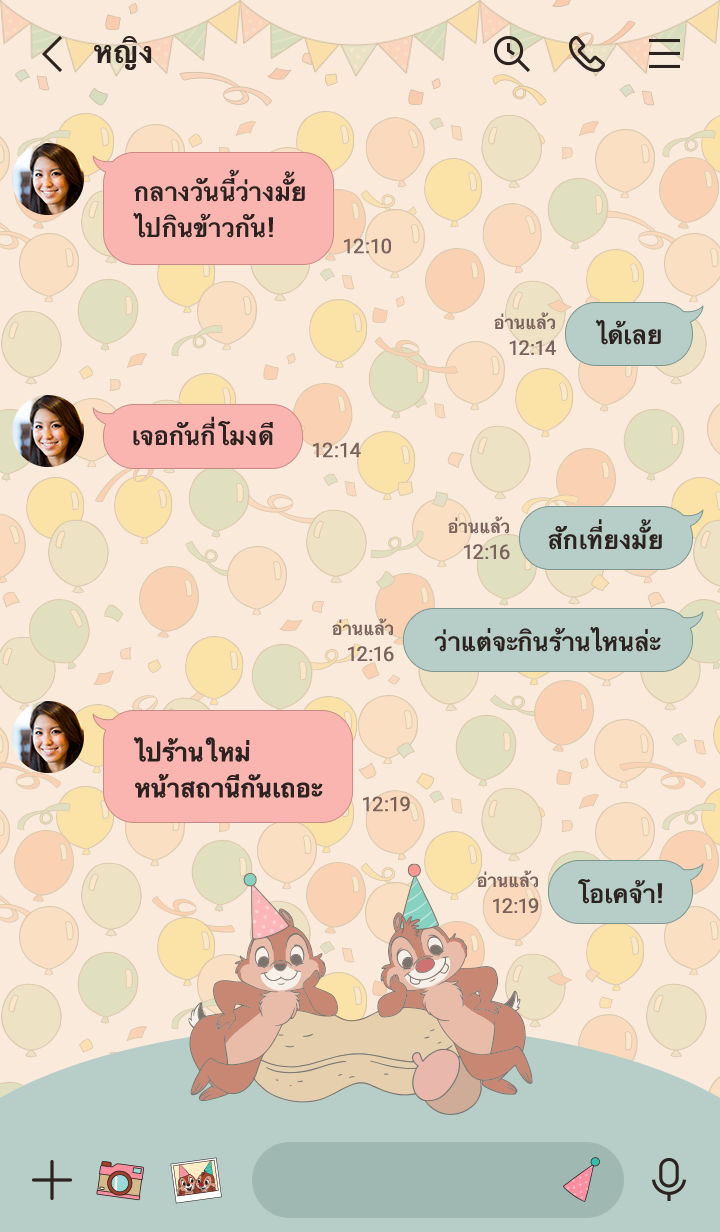
Task: Record a voice message with the microphone
Action: pos(668,1180)
